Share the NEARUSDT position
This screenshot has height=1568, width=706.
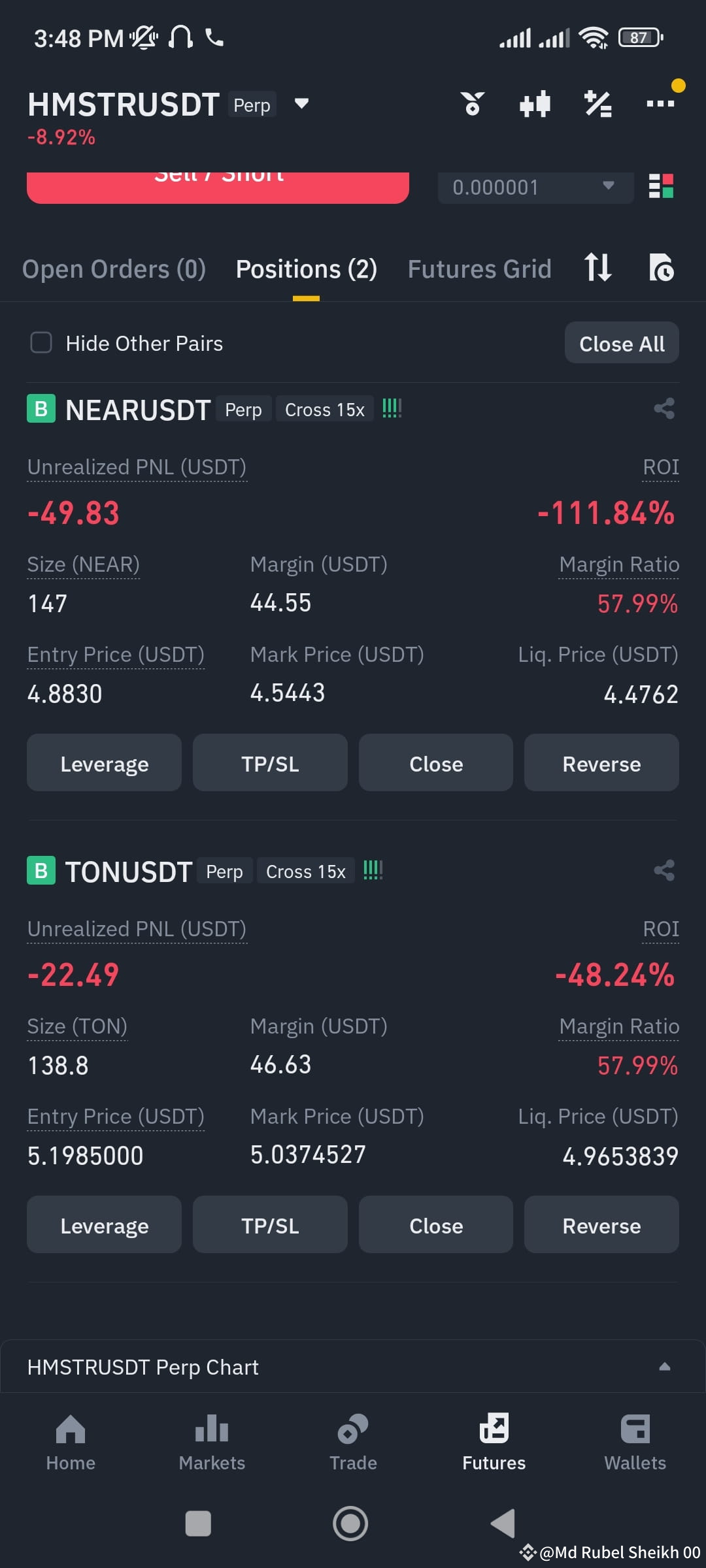663,409
